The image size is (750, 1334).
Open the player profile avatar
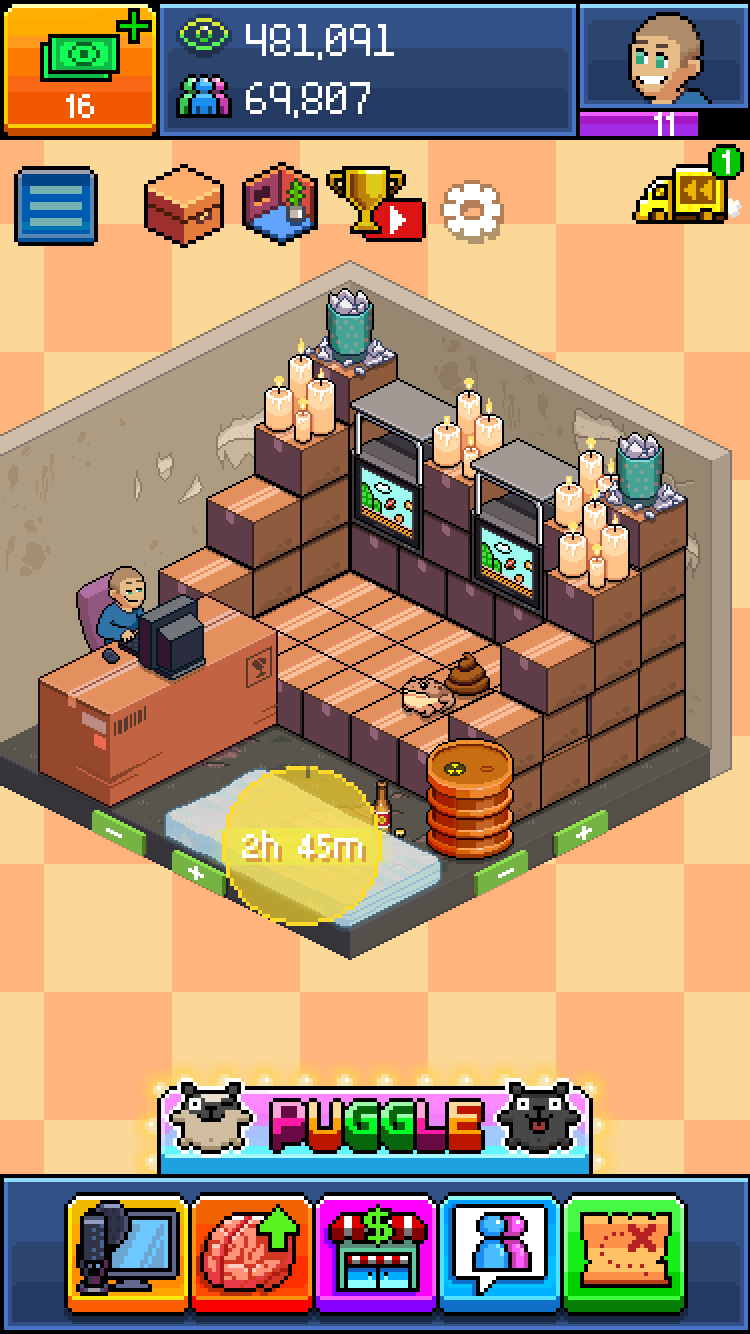pos(663,60)
